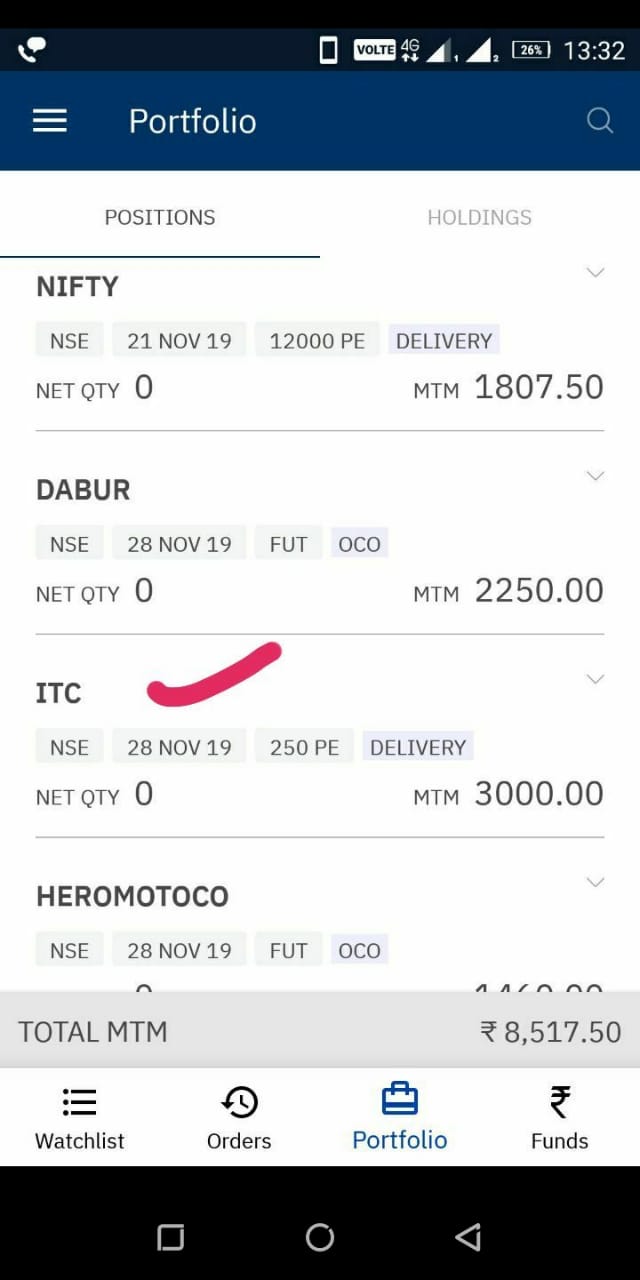
Task: Expand the ITC position chevron
Action: tap(596, 679)
